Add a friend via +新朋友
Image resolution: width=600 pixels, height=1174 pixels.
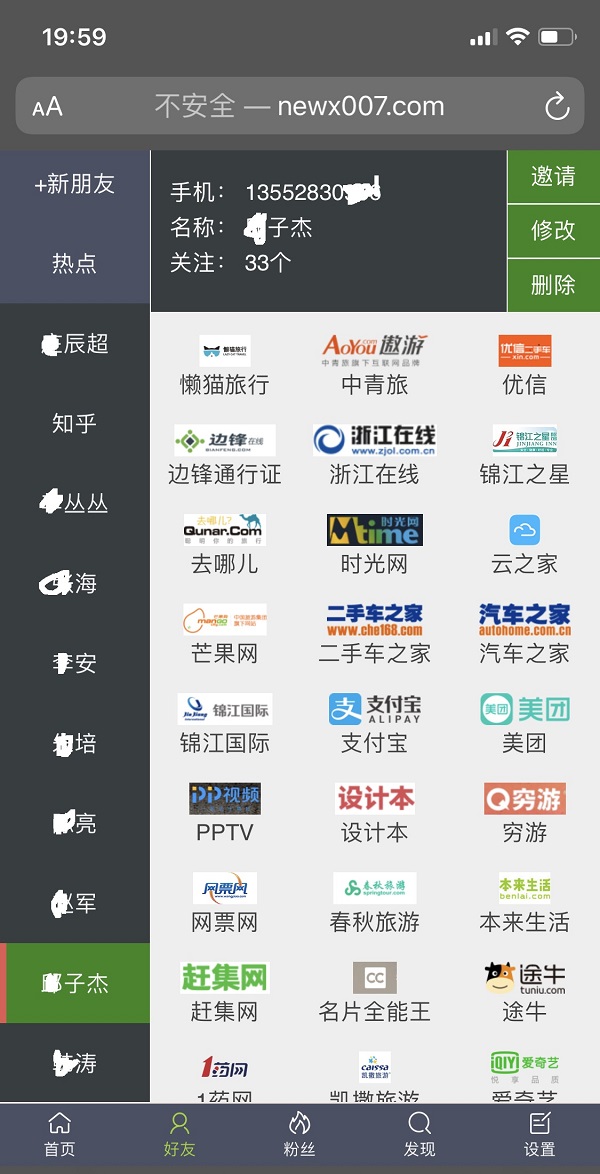click(75, 184)
